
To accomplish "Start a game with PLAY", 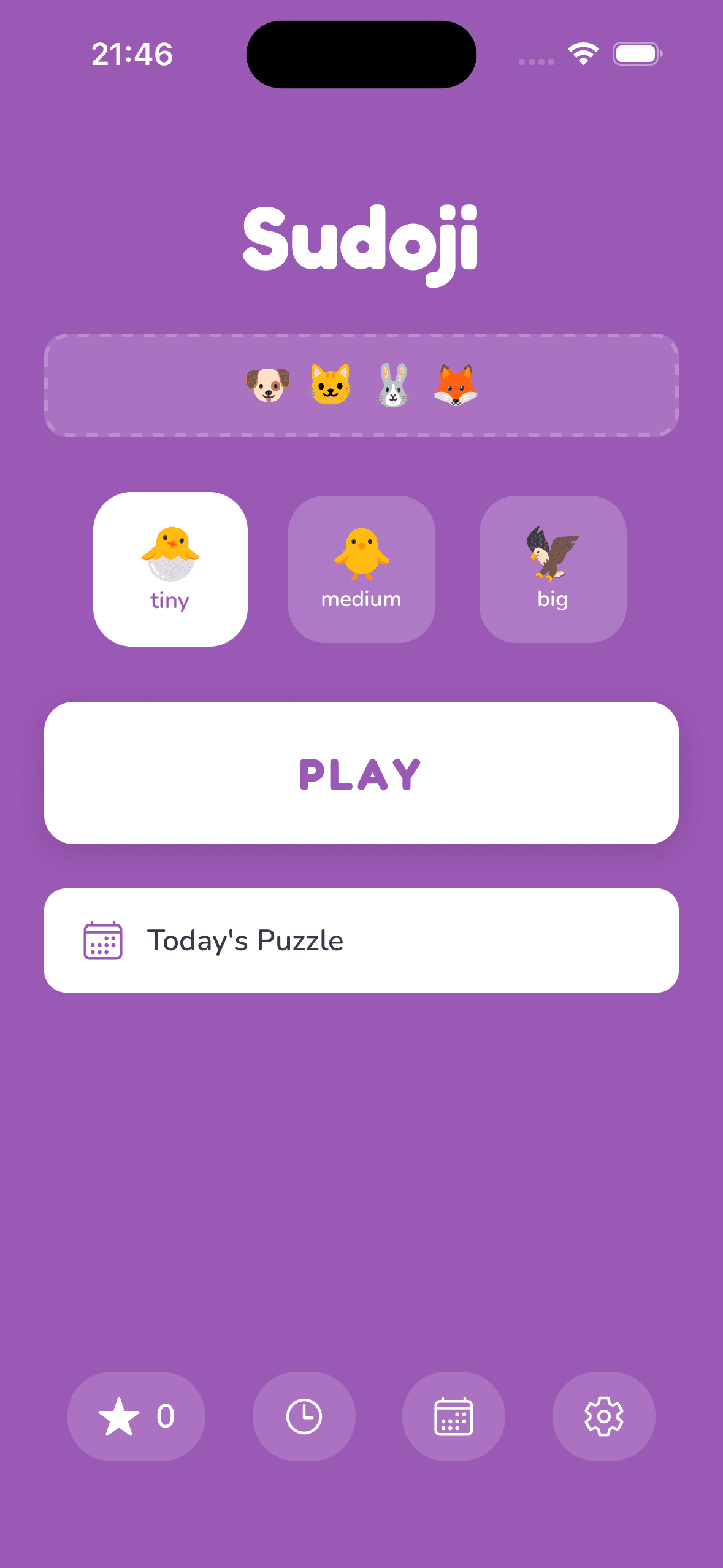I will tap(361, 772).
